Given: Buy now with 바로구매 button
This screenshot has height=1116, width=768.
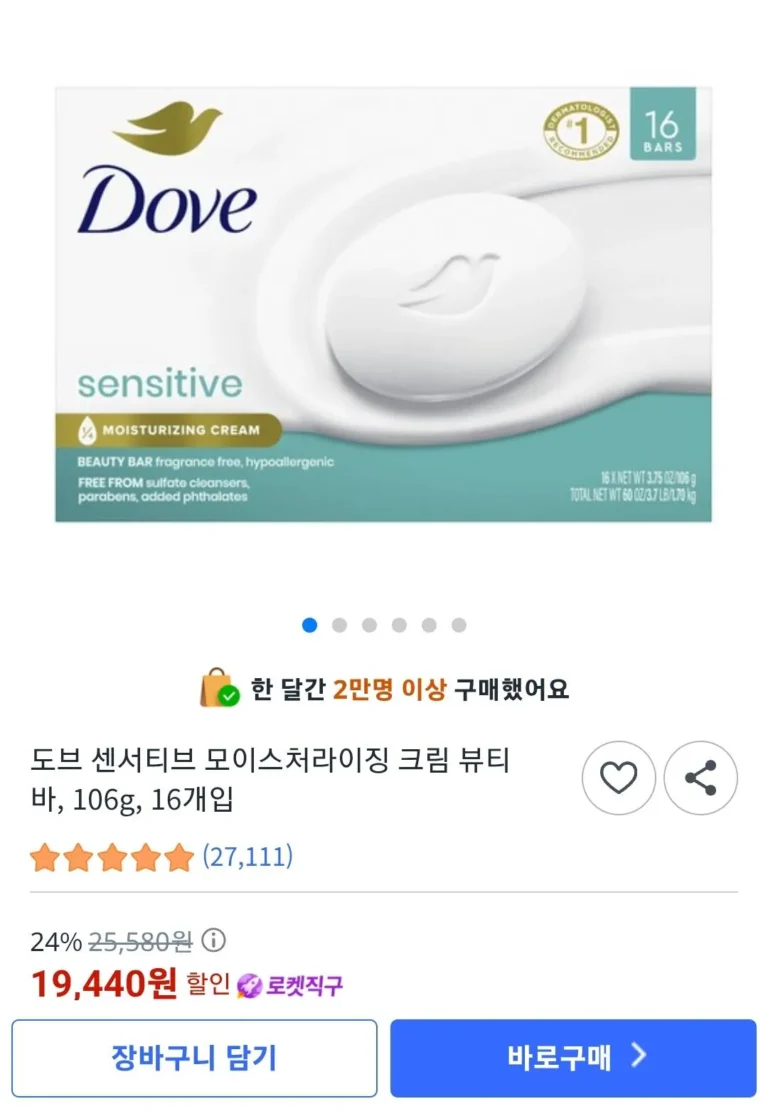Looking at the screenshot, I should 573,1058.
